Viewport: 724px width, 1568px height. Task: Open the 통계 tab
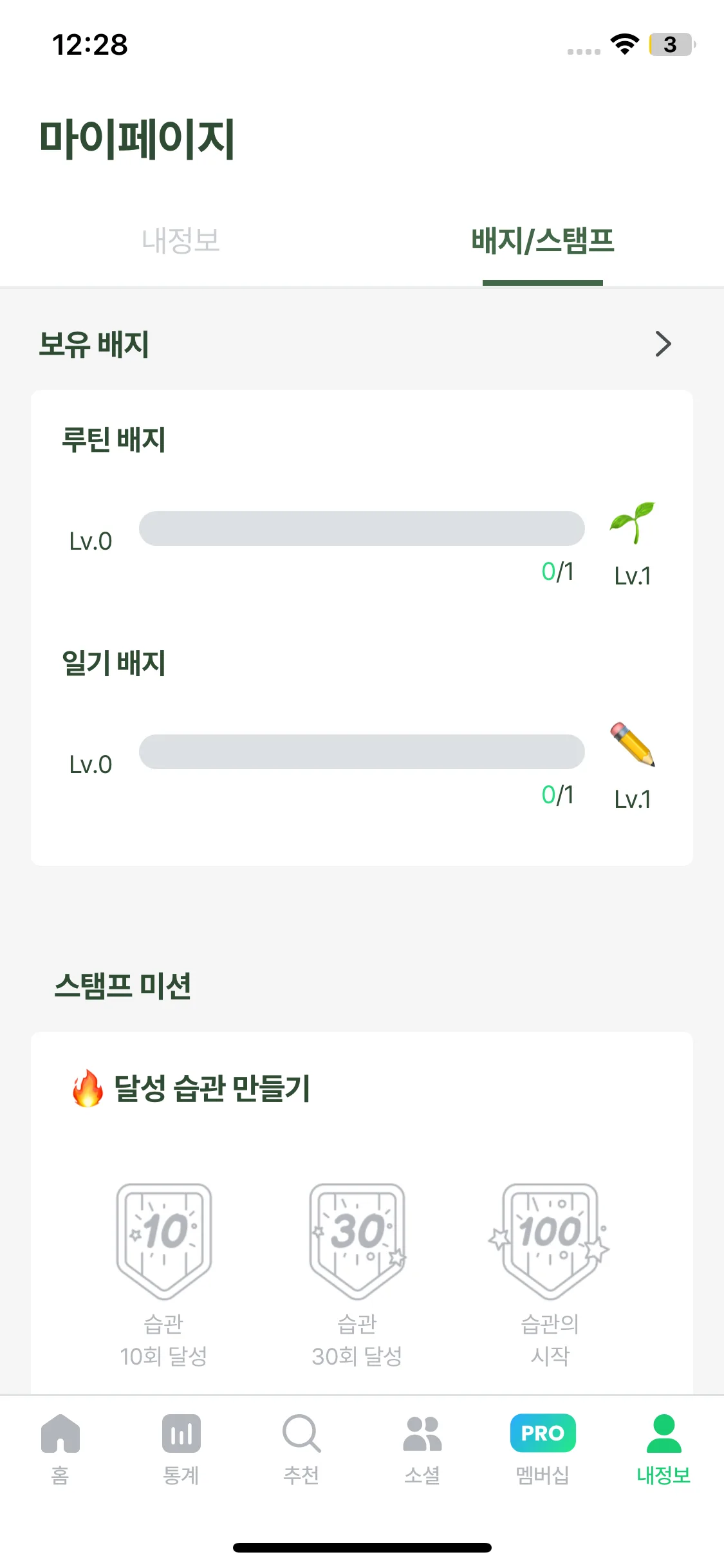(x=181, y=1448)
